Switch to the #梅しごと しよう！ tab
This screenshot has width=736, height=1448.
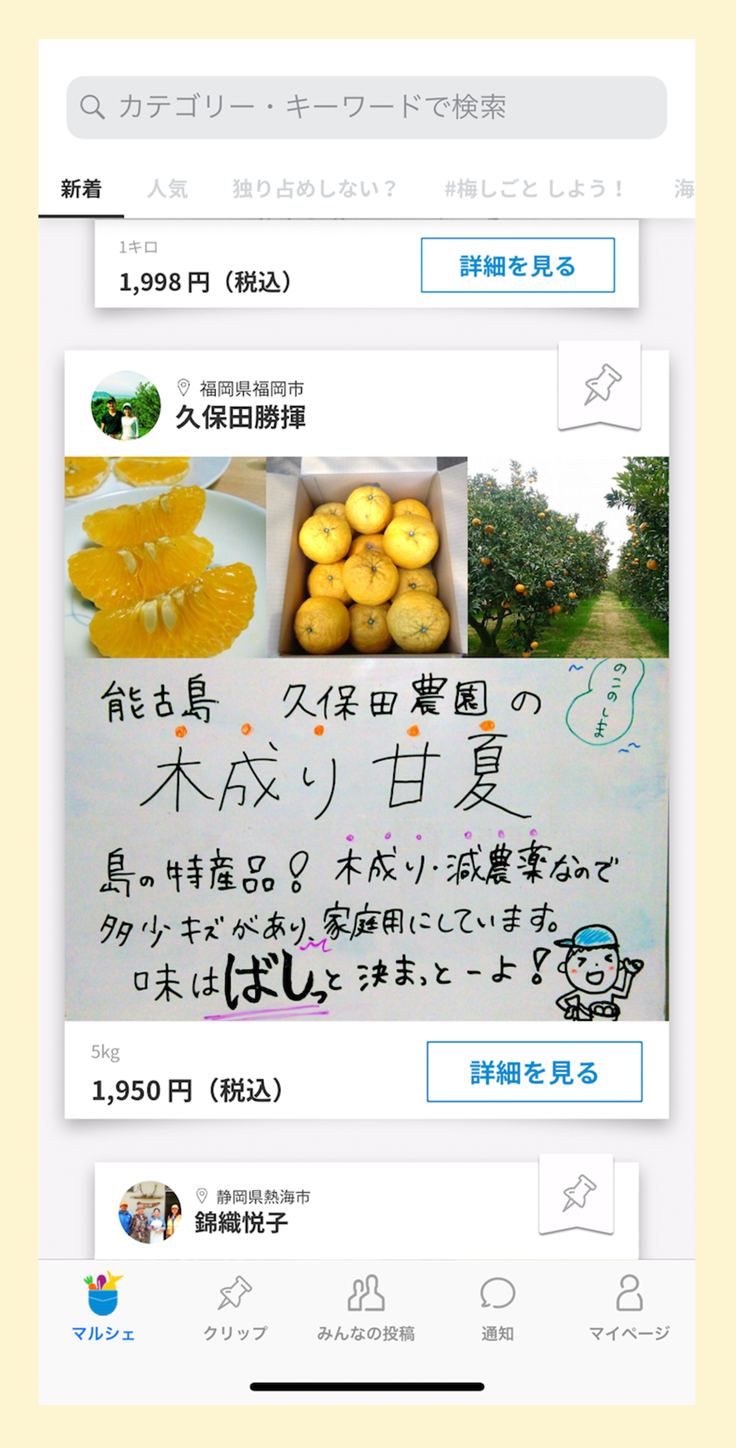click(x=535, y=188)
